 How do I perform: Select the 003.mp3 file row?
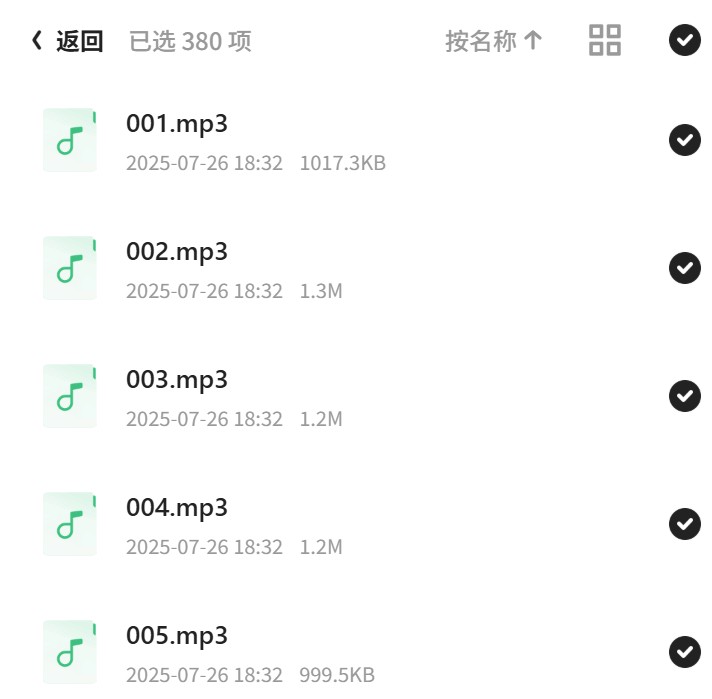pos(356,396)
